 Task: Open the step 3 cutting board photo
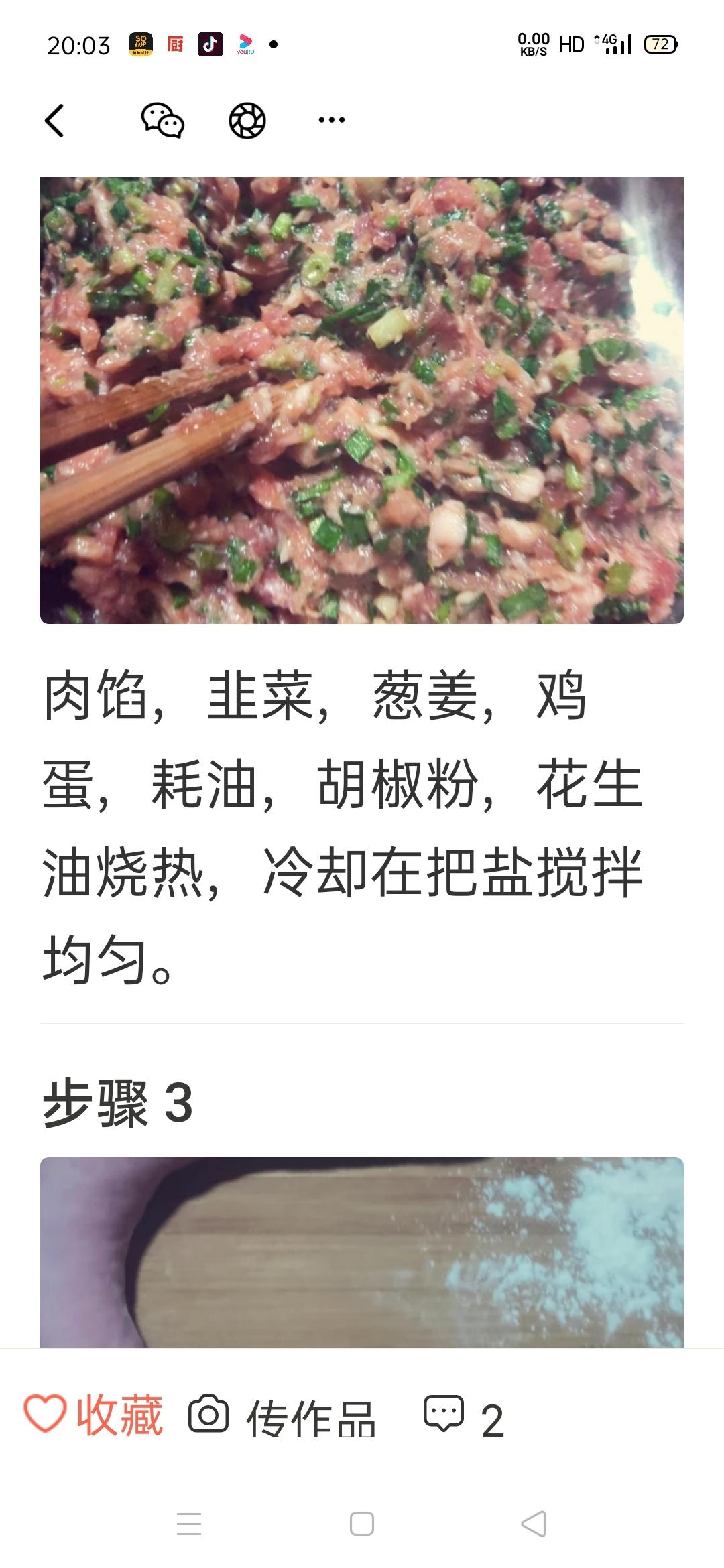pyautogui.click(x=362, y=1252)
